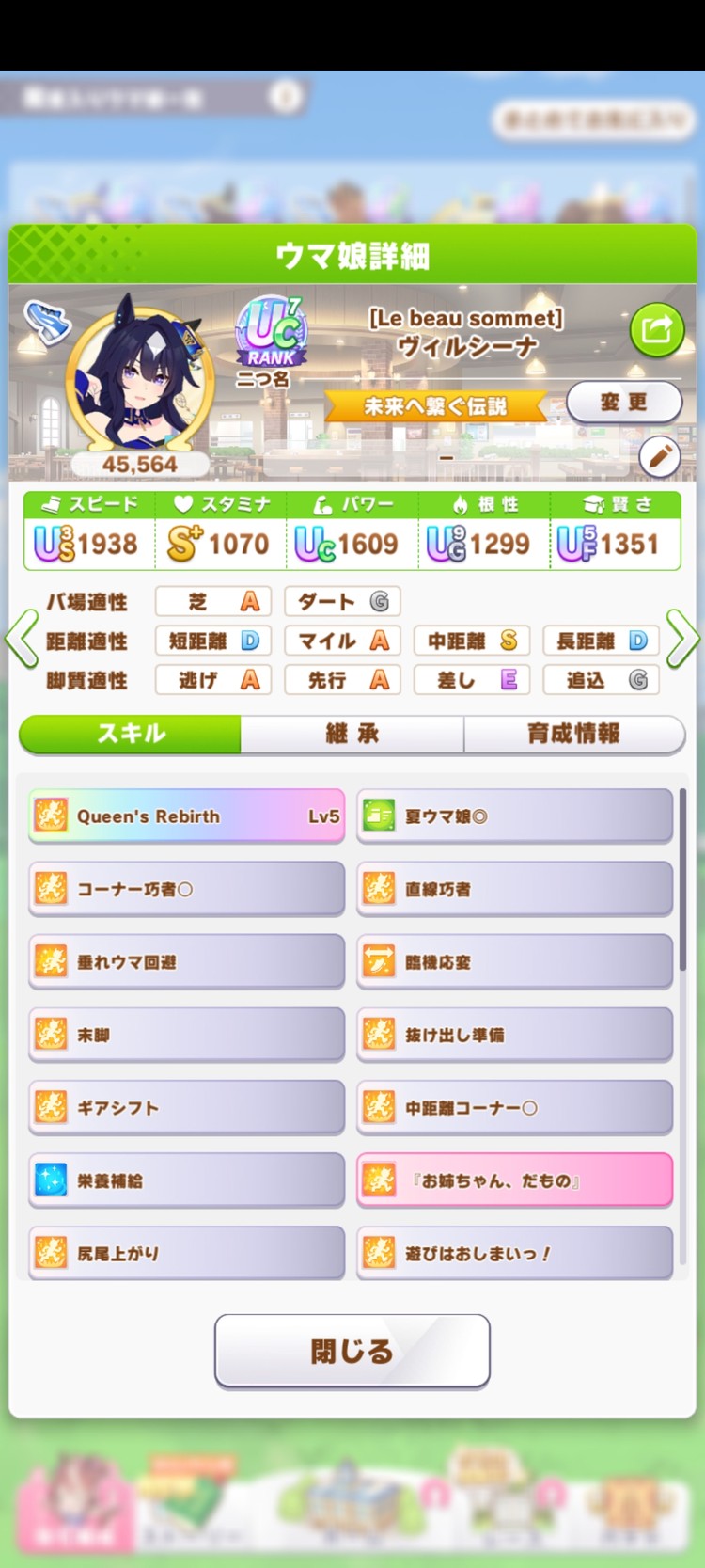The image size is (705, 1568).
Task: Switch to the 育成情報 tab
Action: click(x=573, y=734)
